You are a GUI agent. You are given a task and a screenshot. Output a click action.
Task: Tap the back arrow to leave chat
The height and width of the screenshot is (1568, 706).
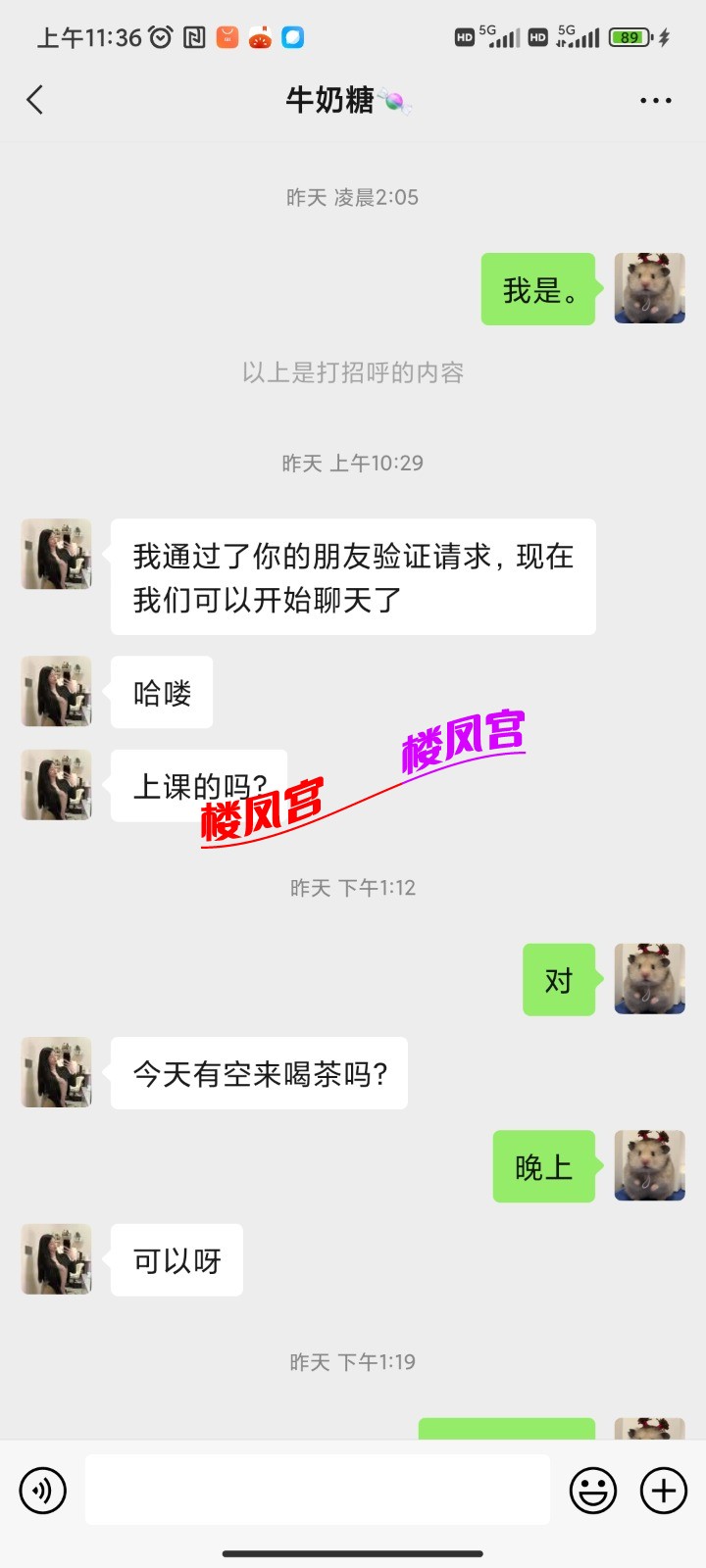pos(35,100)
